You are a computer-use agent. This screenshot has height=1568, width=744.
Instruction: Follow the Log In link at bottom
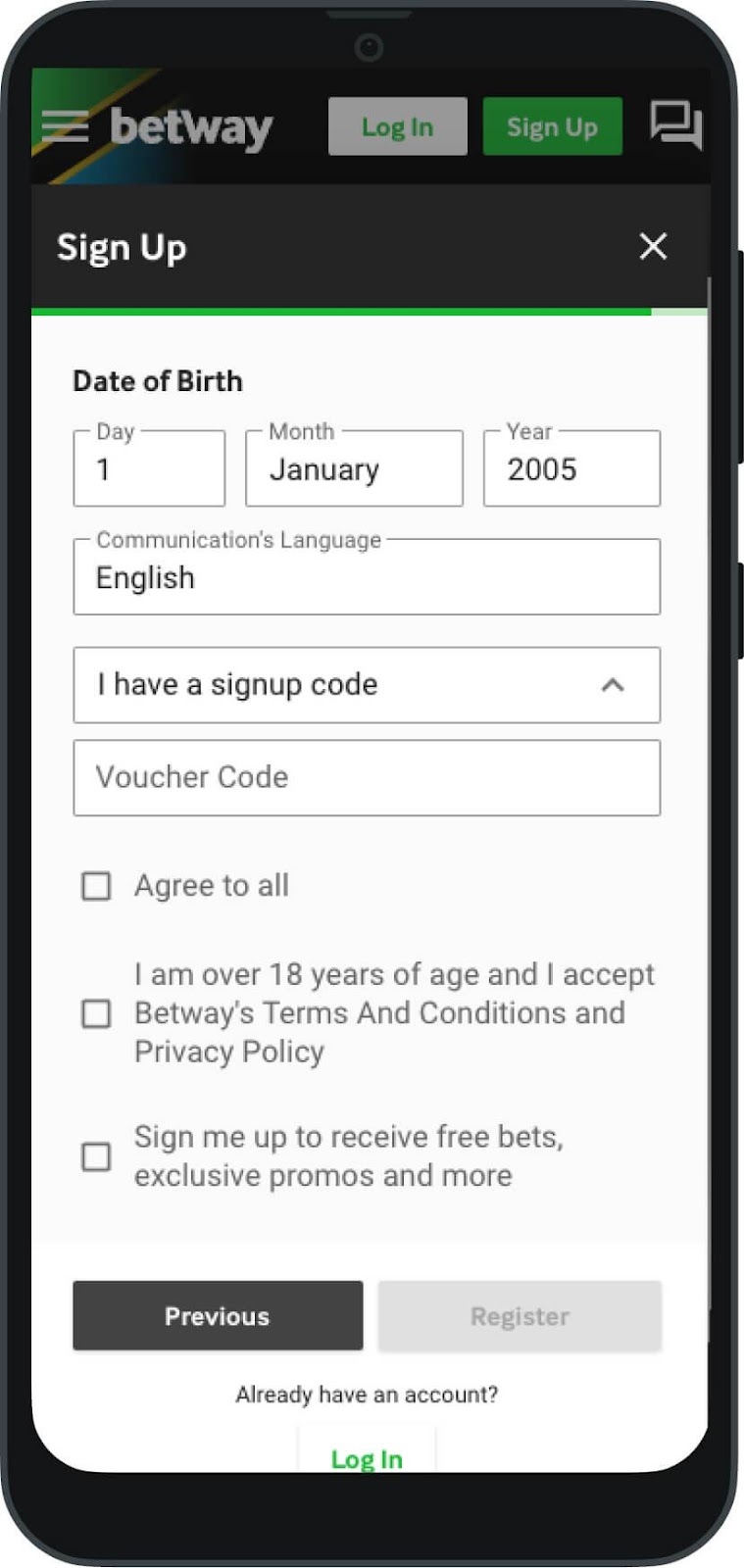(x=367, y=1458)
